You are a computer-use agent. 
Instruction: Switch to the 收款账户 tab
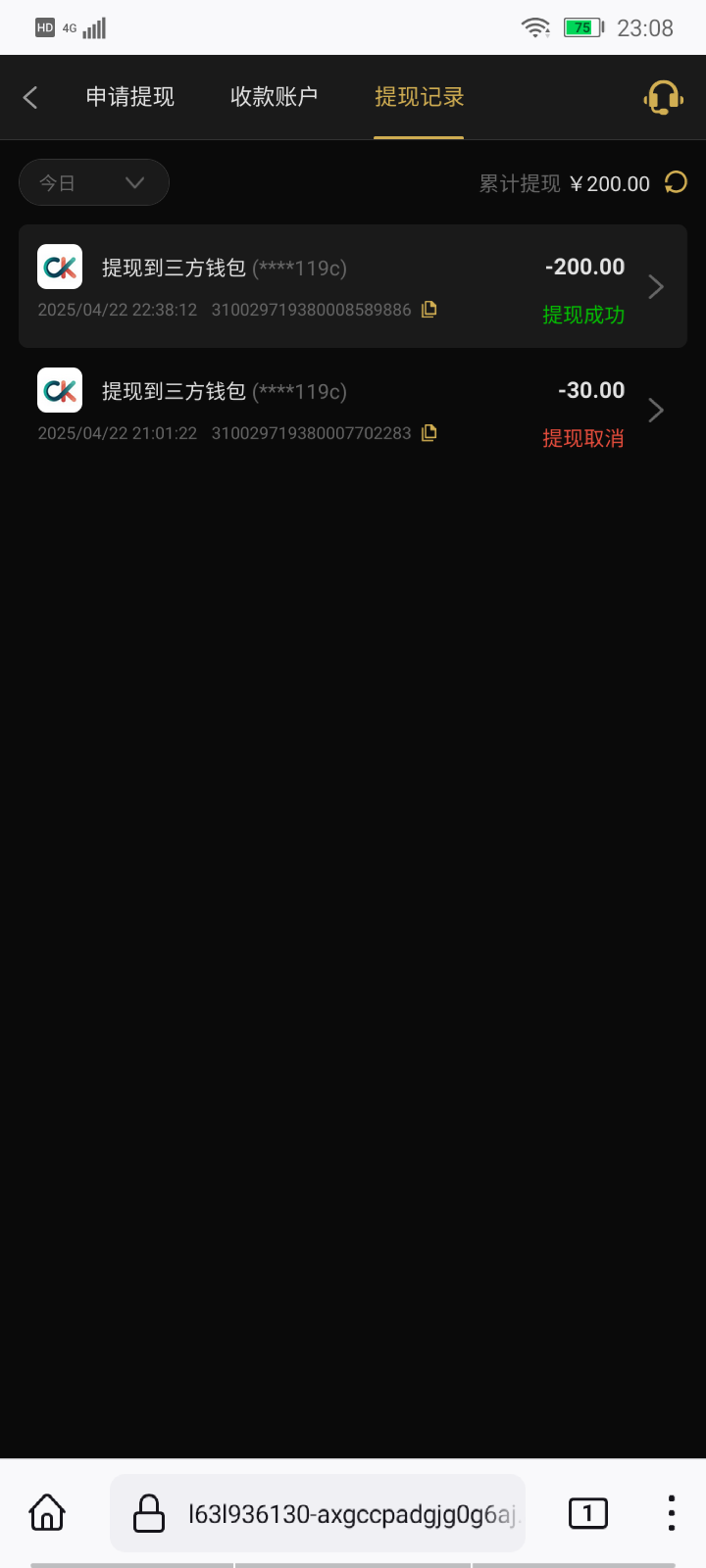point(275,97)
